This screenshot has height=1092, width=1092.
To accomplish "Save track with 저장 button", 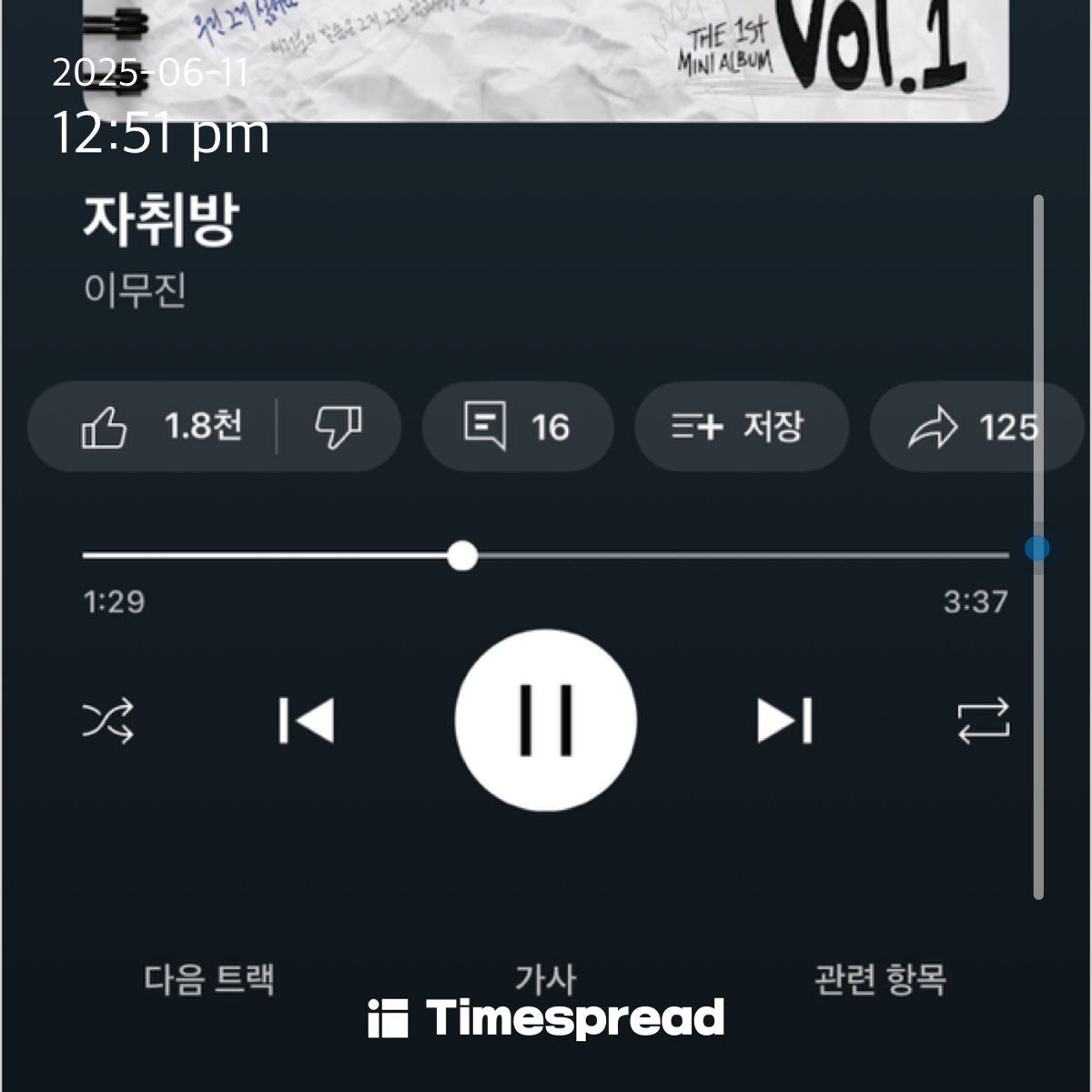I will pos(741,427).
